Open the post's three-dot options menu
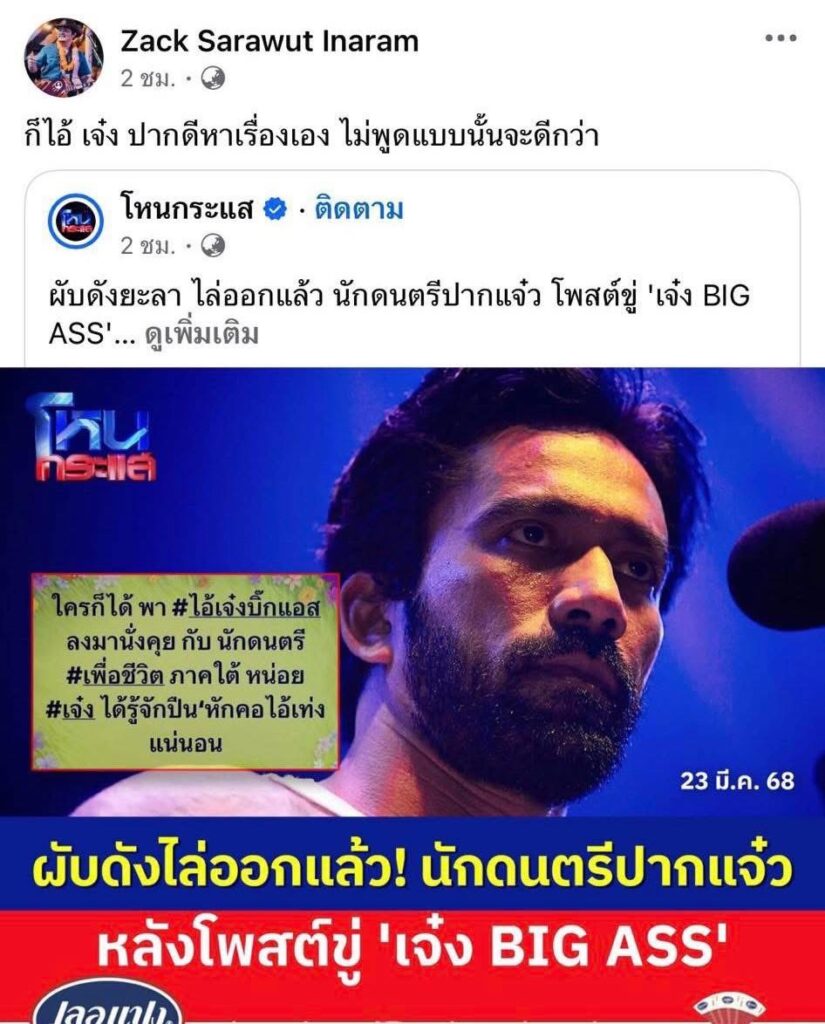The height and width of the screenshot is (1024, 825). 780,40
